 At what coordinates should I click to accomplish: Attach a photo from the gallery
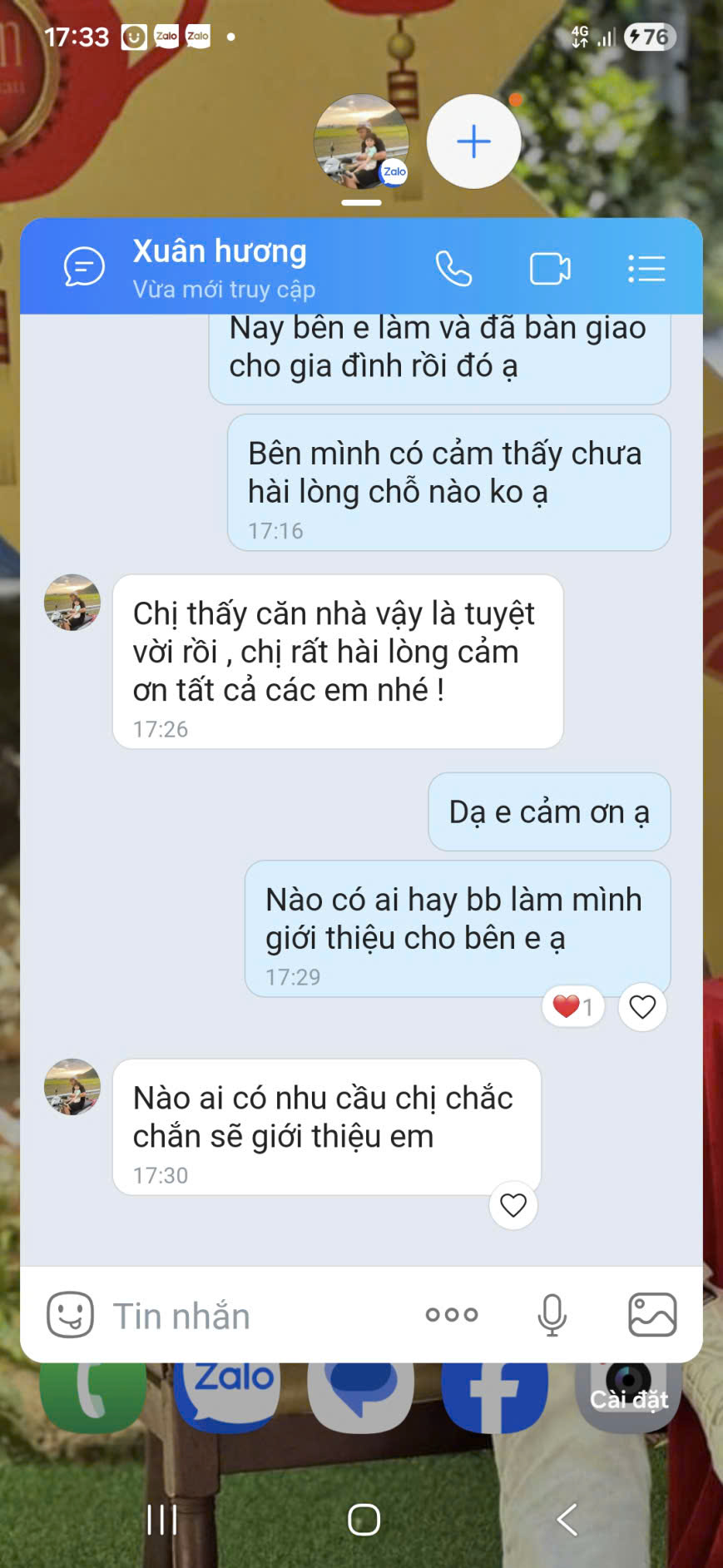[651, 1315]
